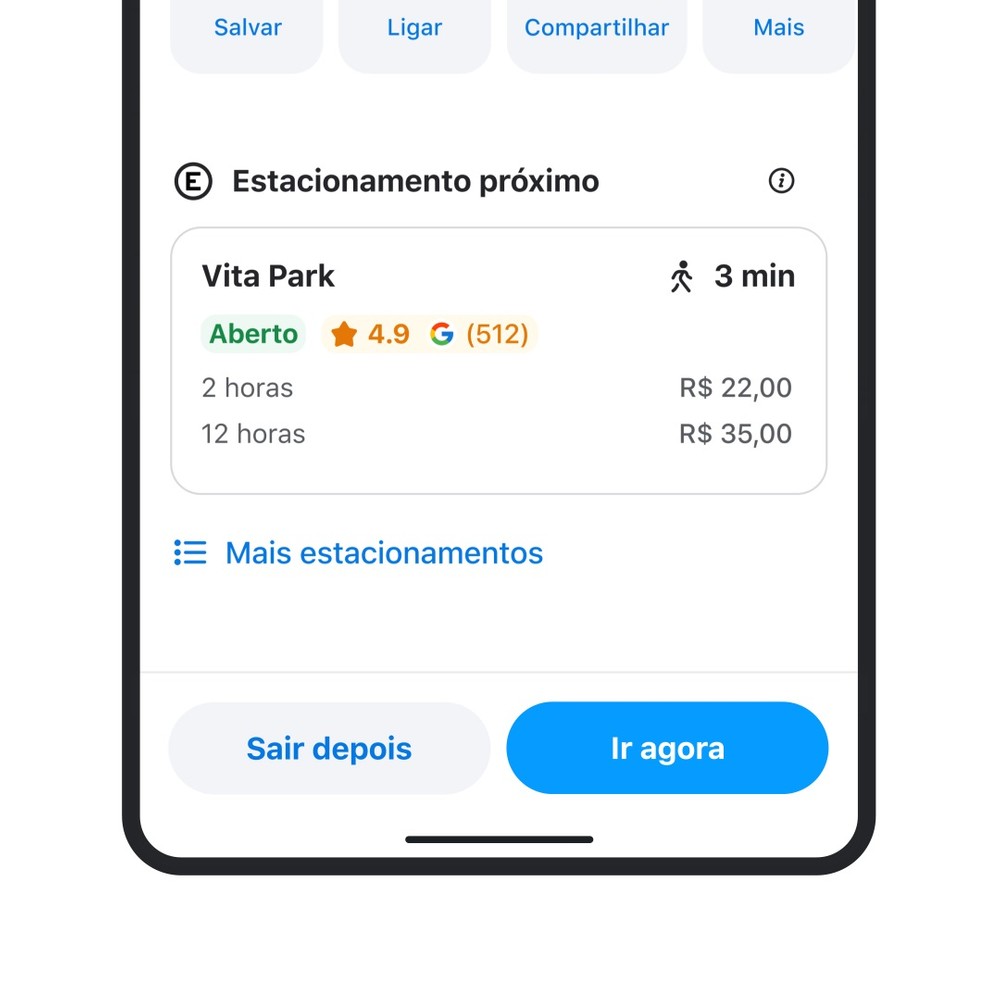Start navigation with Ir agora
This screenshot has height=1000, width=1000.
pos(667,748)
